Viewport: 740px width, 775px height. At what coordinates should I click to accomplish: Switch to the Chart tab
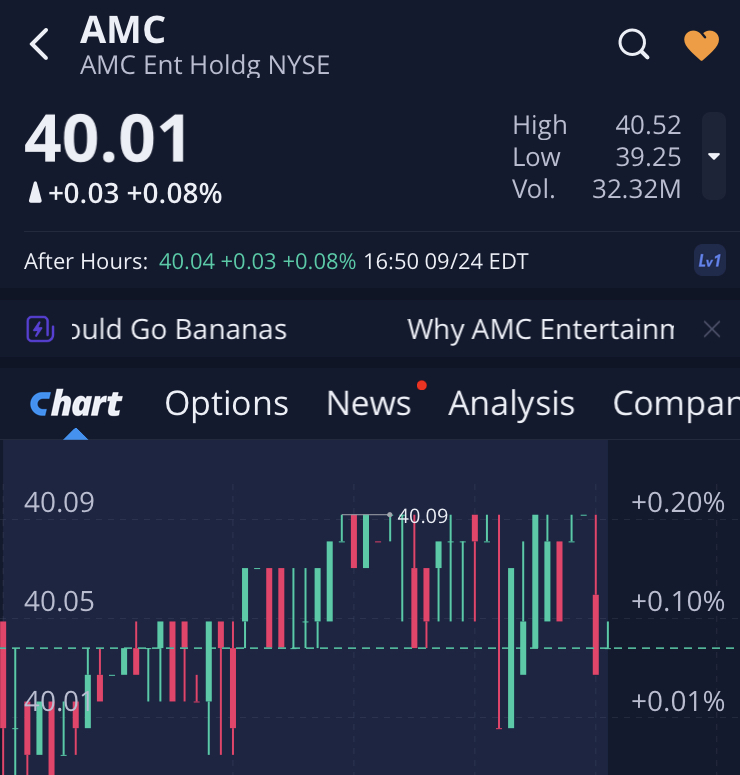coord(76,403)
